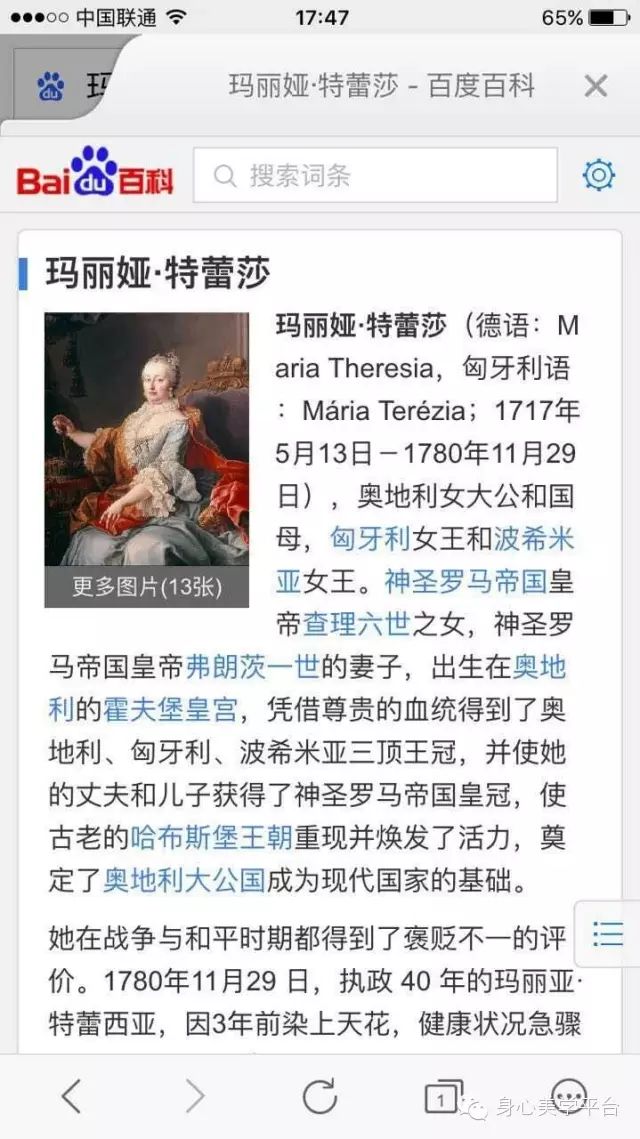Viewport: 640px width, 1139px height.
Task: Open 更多图片(13张) portrait gallery
Action: pyautogui.click(x=147, y=586)
